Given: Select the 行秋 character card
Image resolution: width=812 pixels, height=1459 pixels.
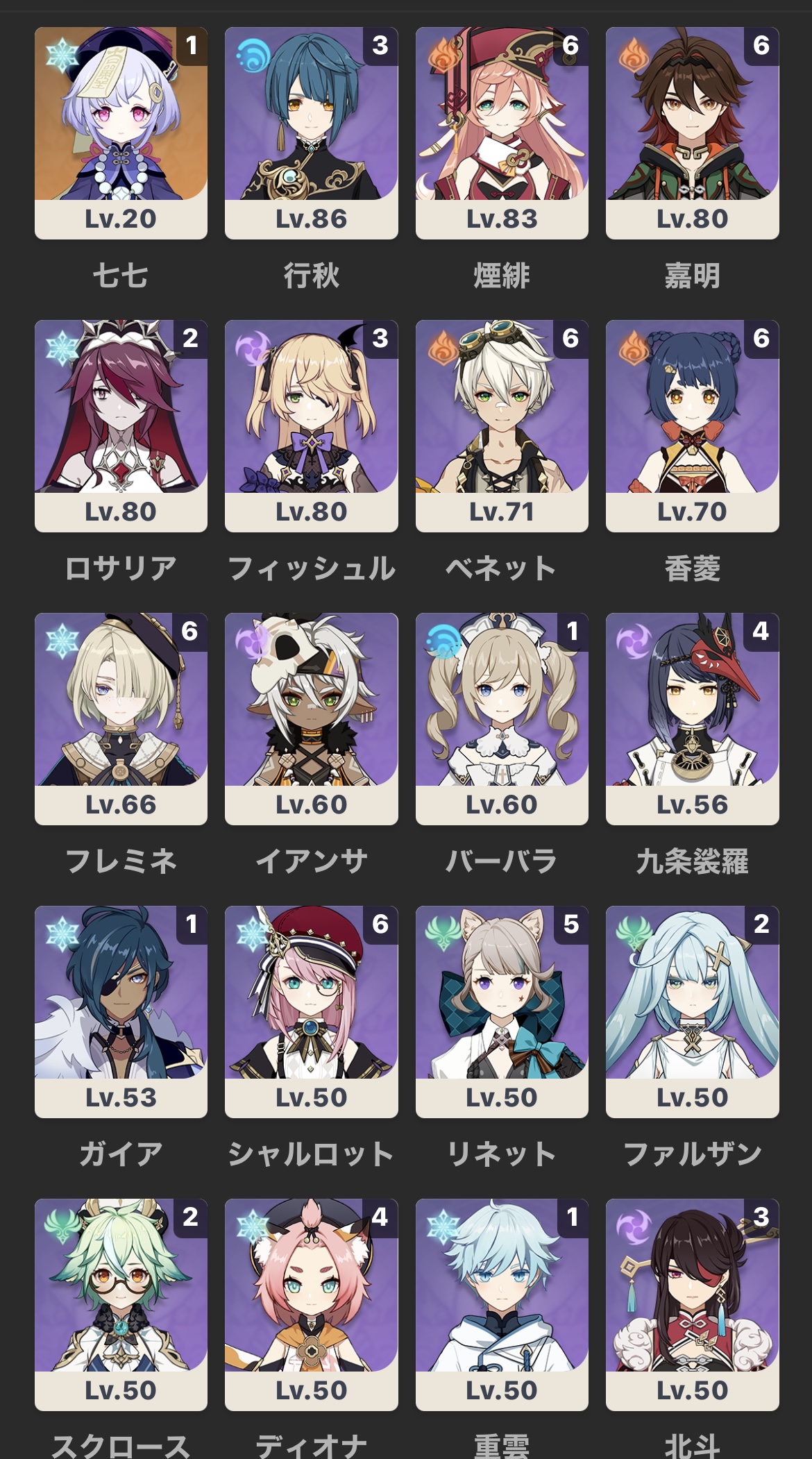Looking at the screenshot, I should coord(311,132).
